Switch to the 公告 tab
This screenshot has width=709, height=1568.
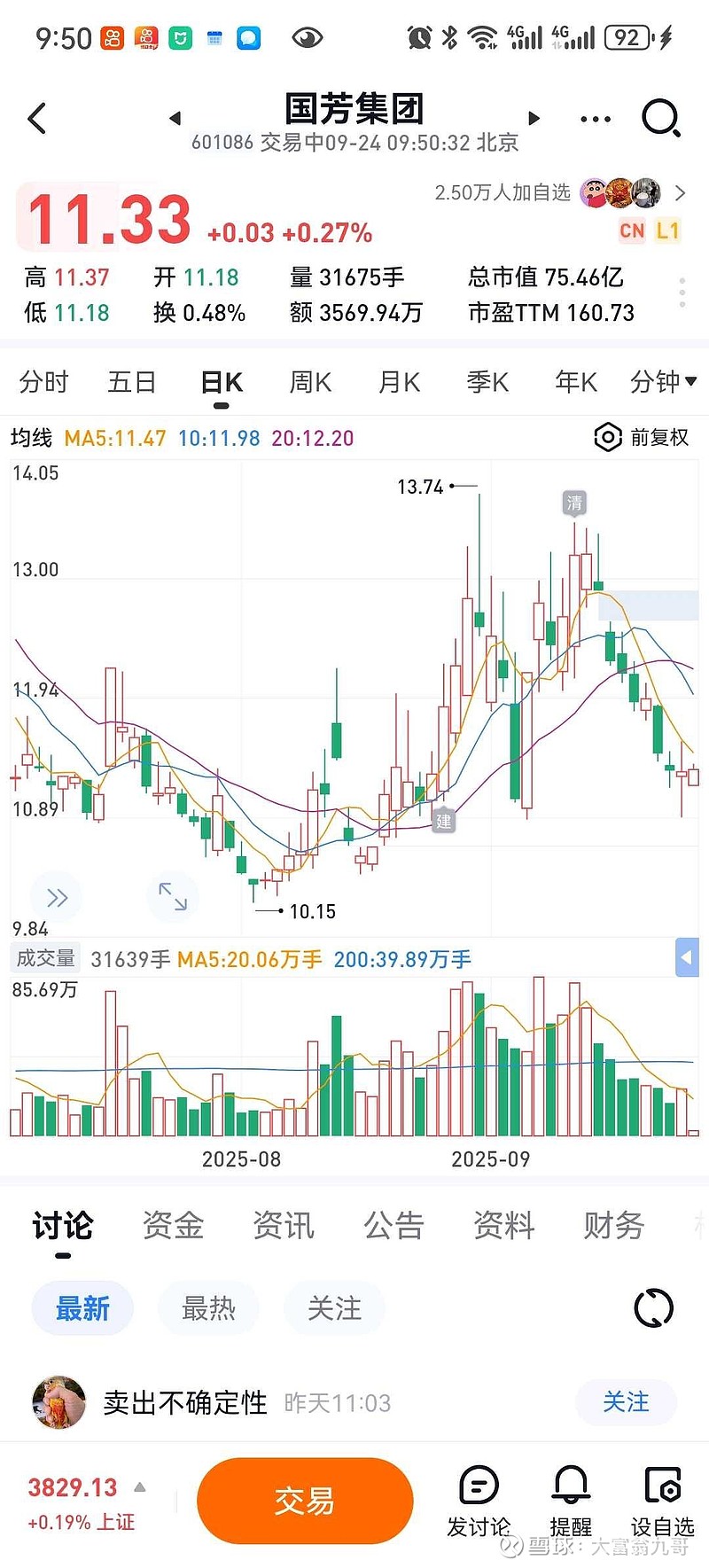(x=393, y=1225)
